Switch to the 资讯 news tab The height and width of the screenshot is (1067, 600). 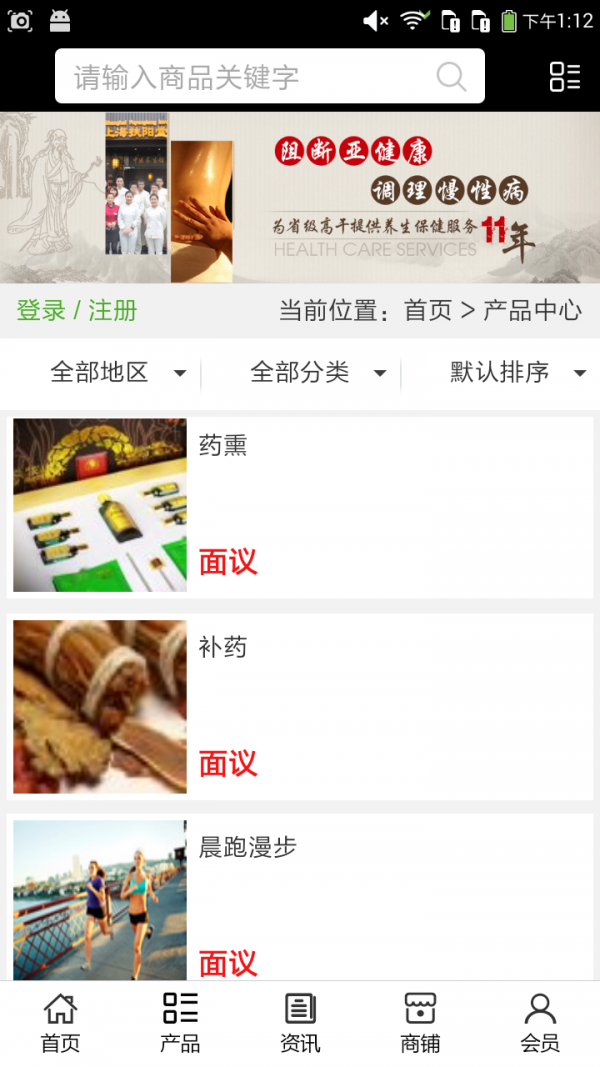click(300, 1023)
